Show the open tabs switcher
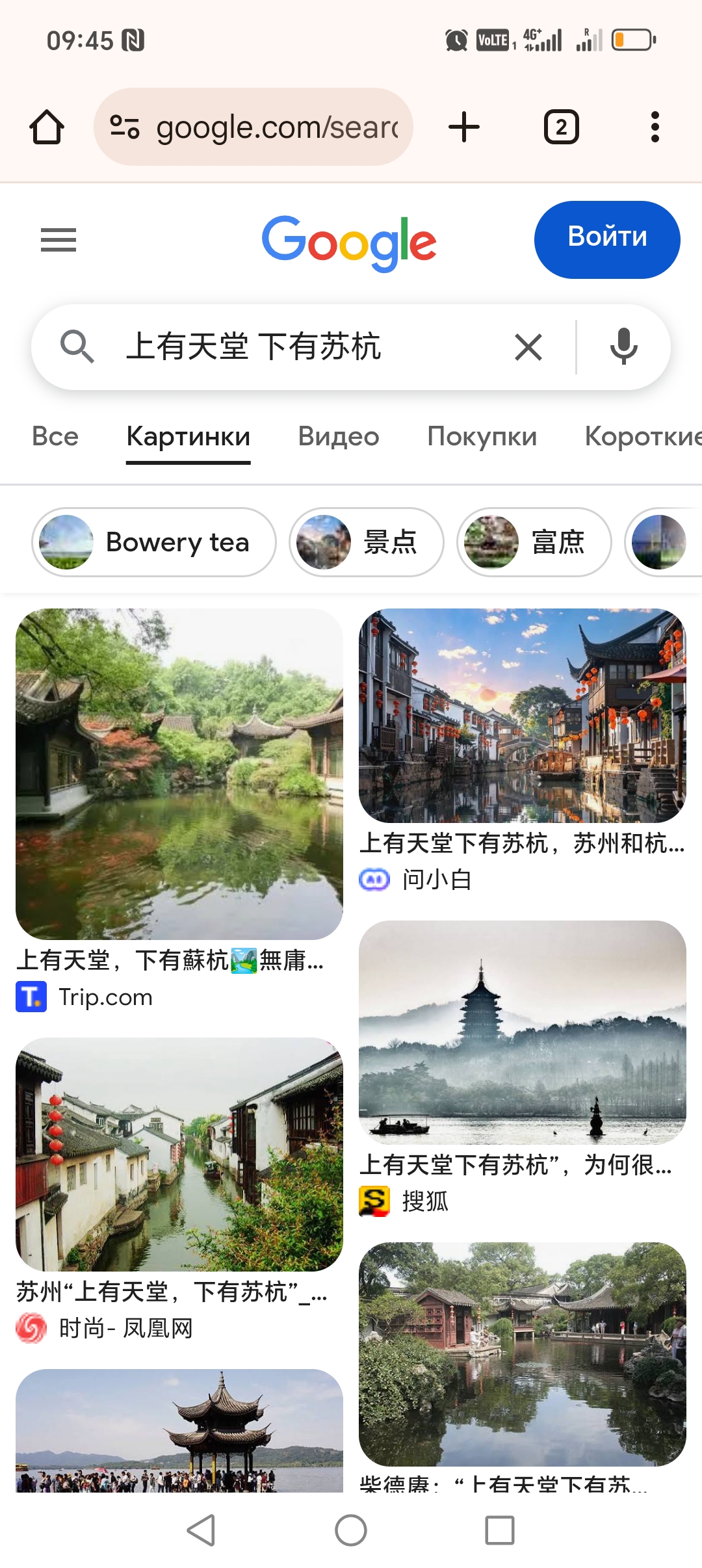Image resolution: width=702 pixels, height=1568 pixels. point(561,127)
